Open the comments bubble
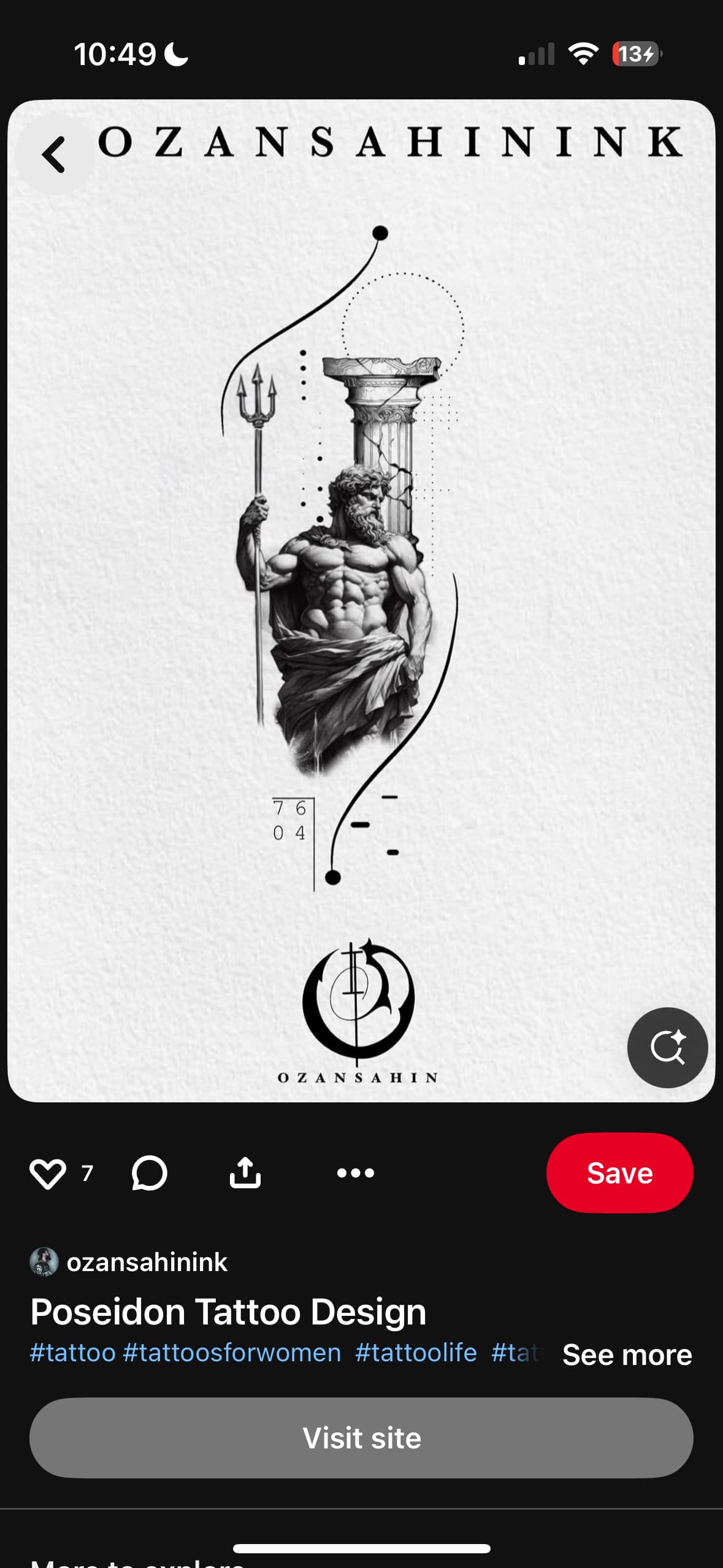723x1568 pixels. click(149, 1173)
